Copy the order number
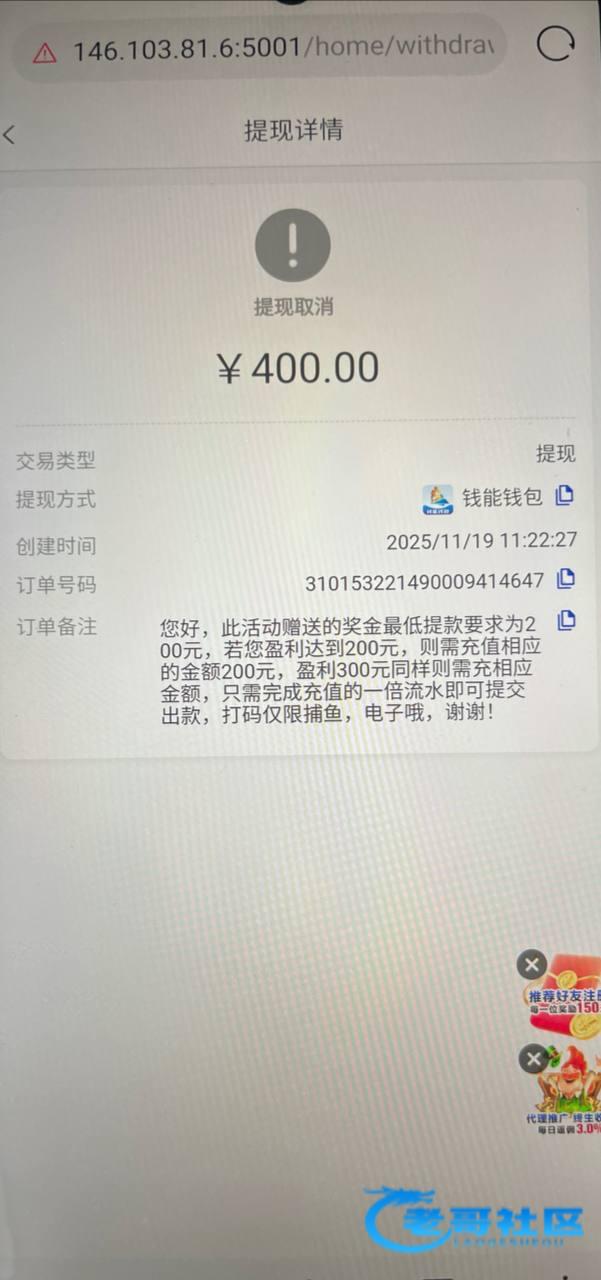This screenshot has height=1280, width=601. (x=565, y=578)
